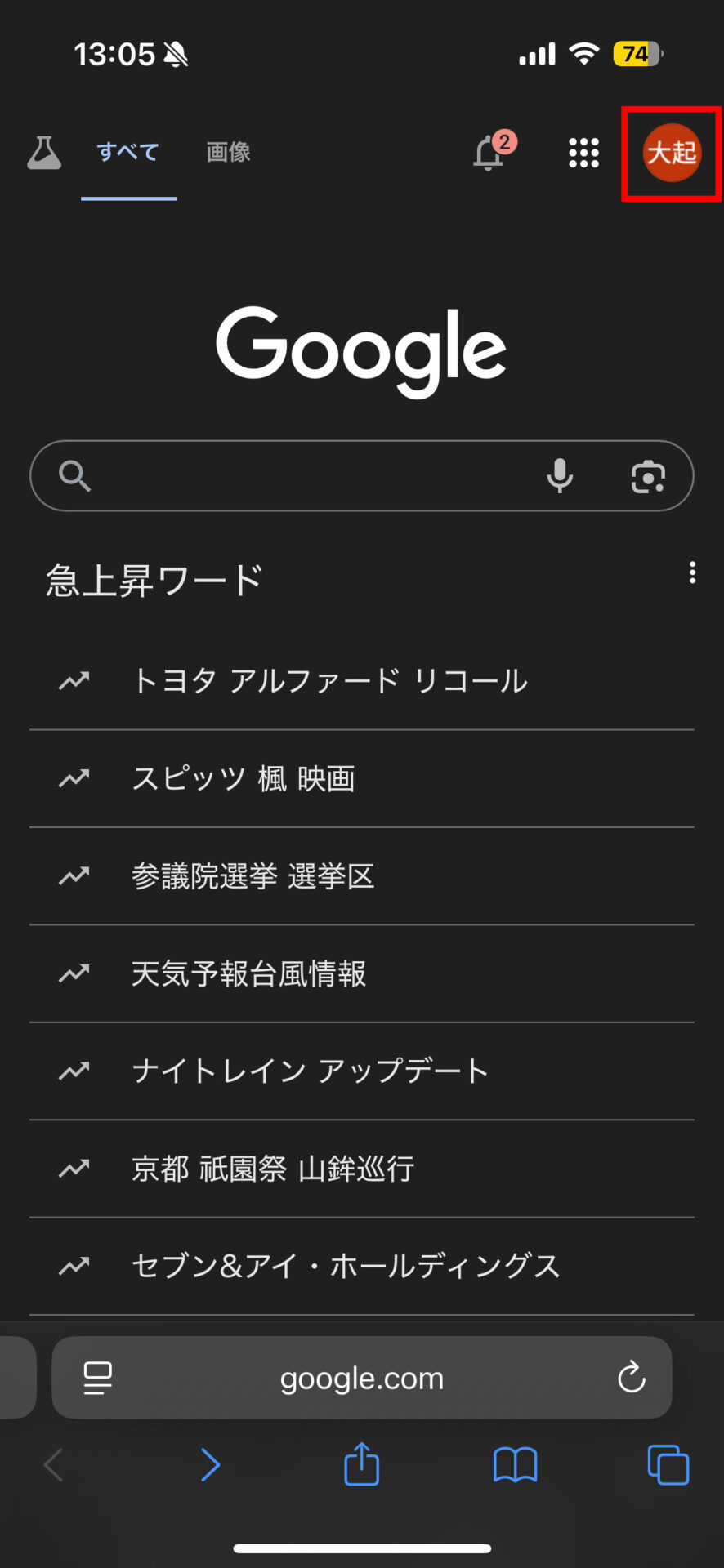Viewport: 724px width, 1568px height.
Task: Open Safari bookmarks
Action: [x=515, y=1465]
